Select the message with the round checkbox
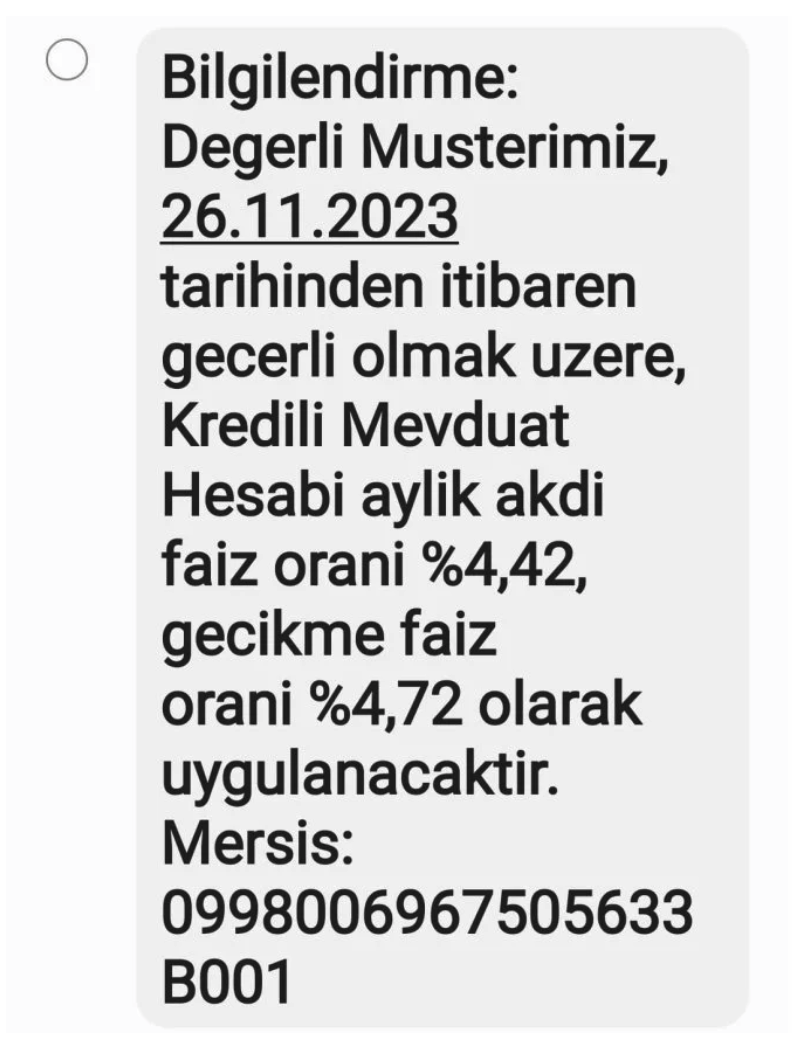Viewport: 812px width, 1060px height. [67, 63]
